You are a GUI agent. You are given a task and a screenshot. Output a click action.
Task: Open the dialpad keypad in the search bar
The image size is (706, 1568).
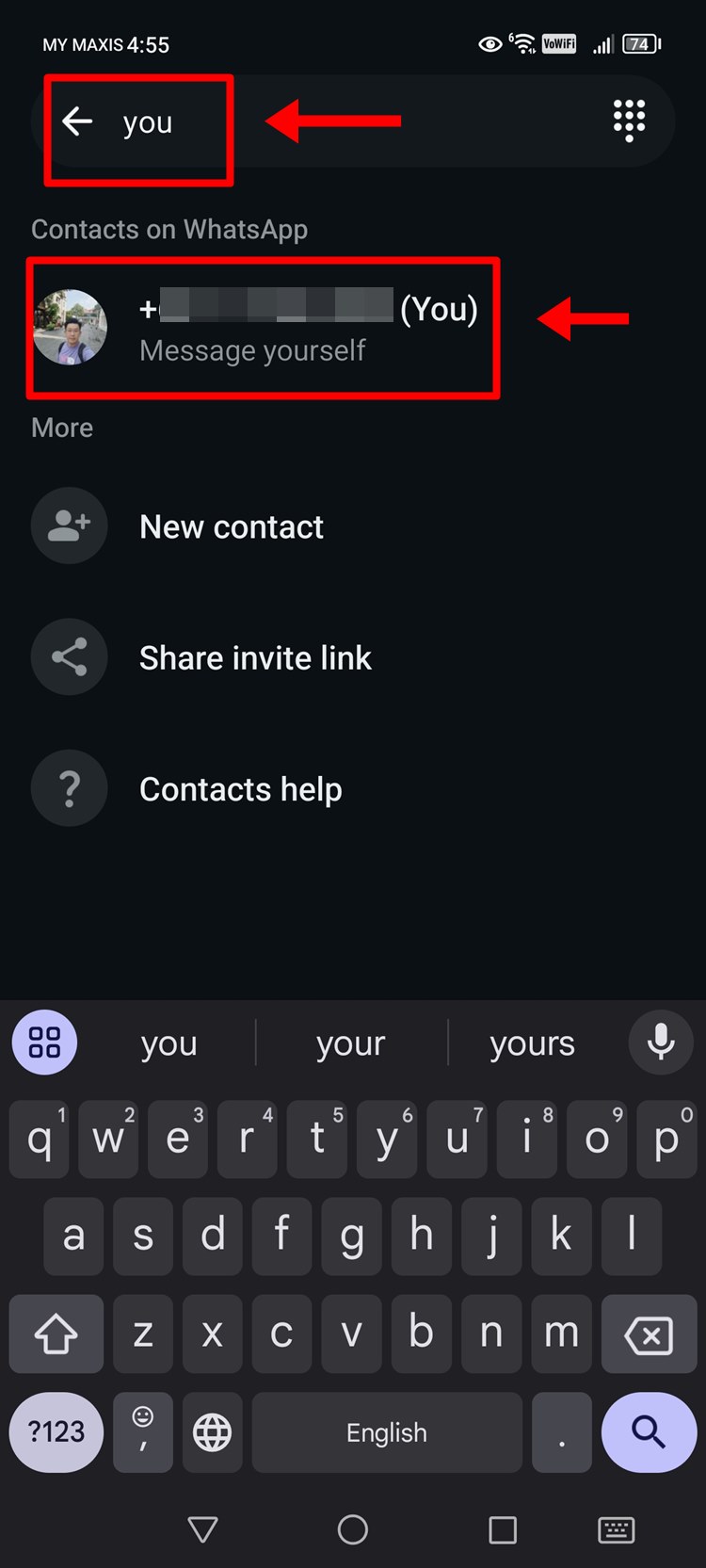tap(628, 121)
